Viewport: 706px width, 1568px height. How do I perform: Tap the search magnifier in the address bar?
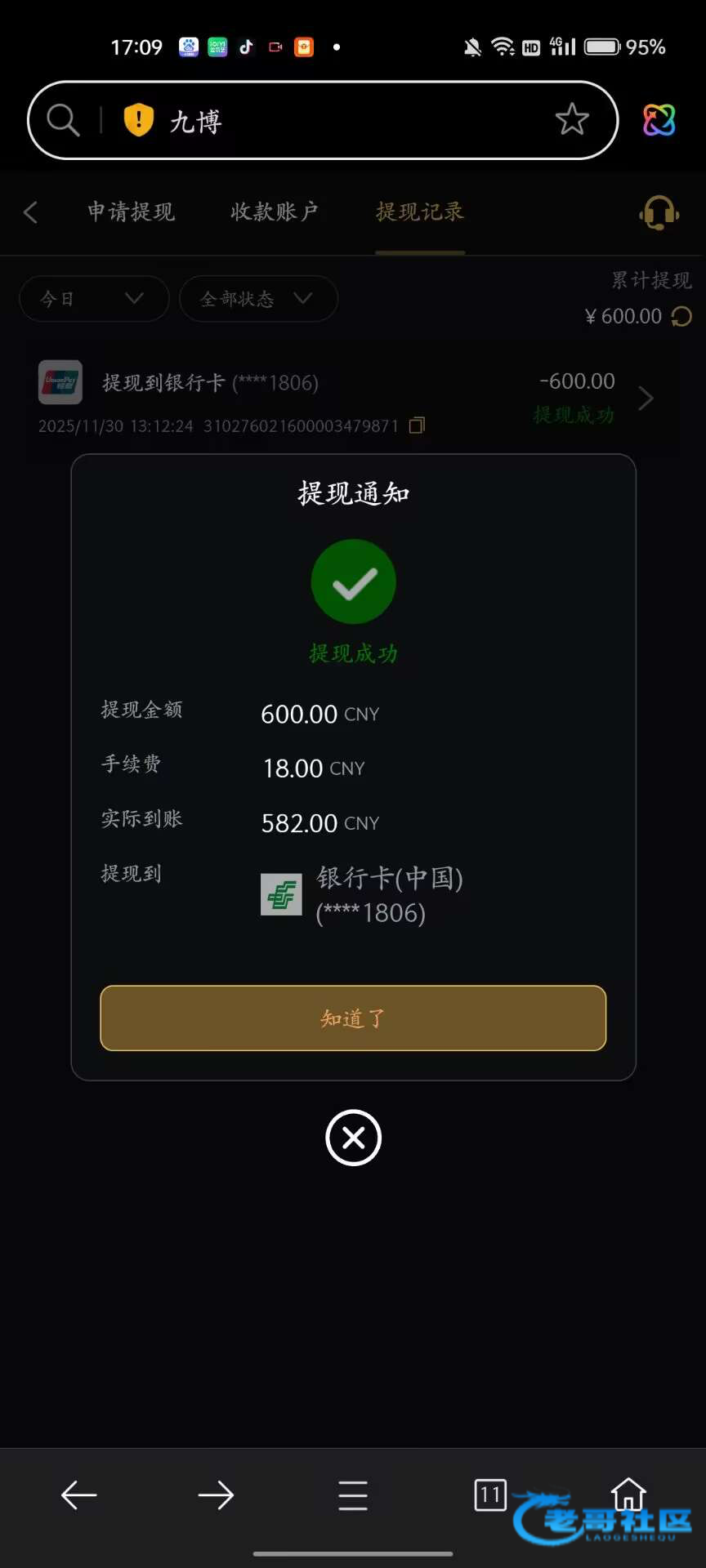pos(63,120)
